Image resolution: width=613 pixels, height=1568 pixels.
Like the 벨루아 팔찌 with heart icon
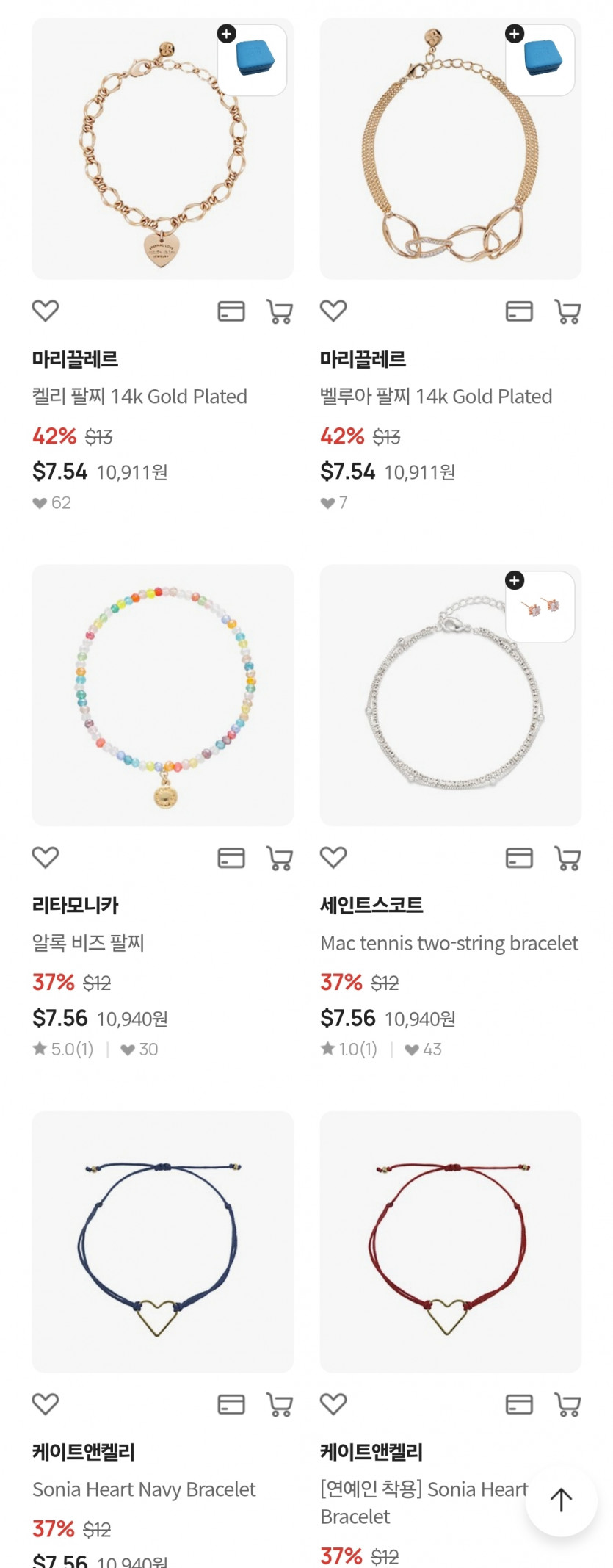tap(333, 311)
